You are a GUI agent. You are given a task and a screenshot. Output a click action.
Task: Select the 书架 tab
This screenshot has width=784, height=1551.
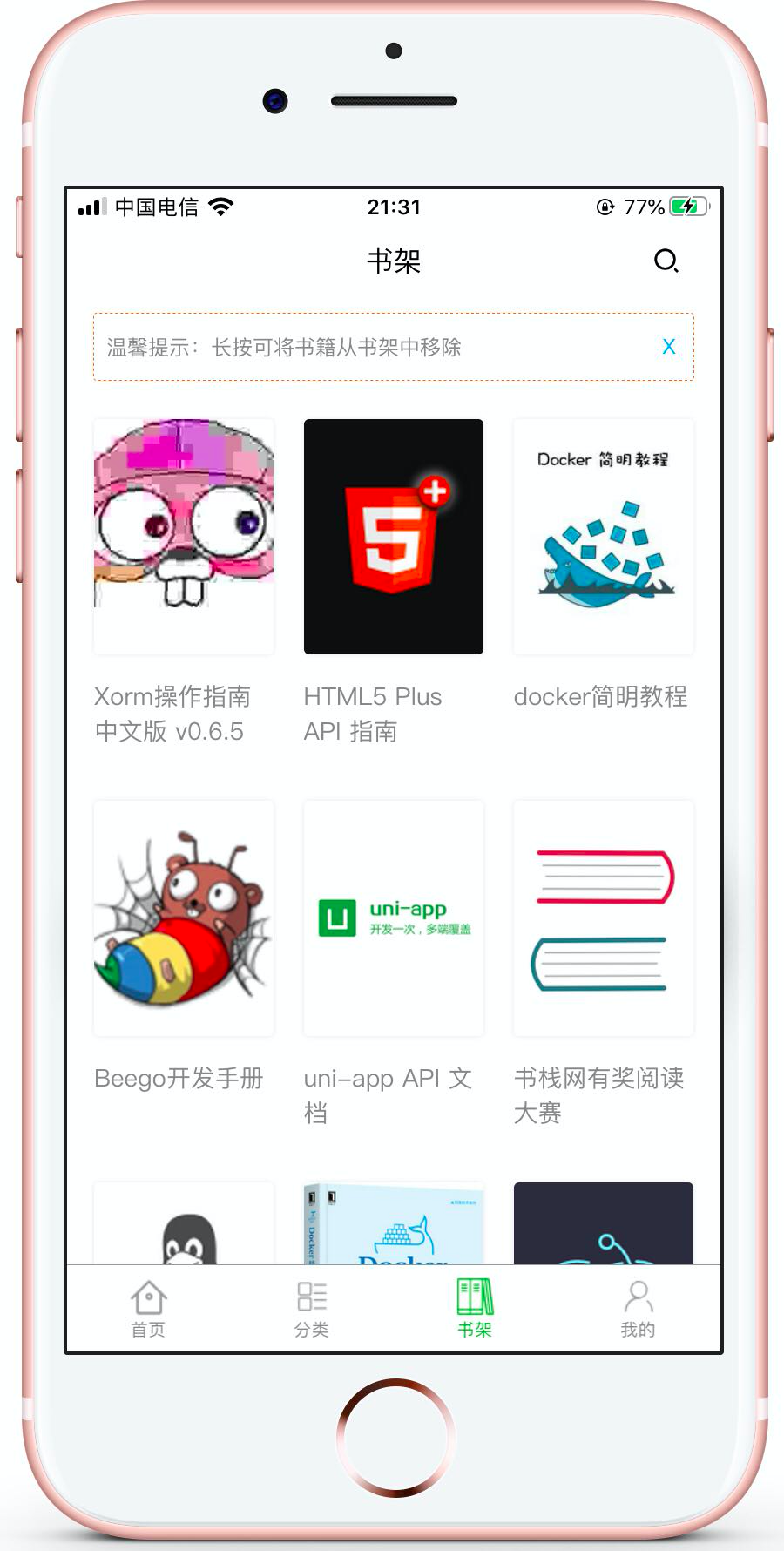(475, 1309)
